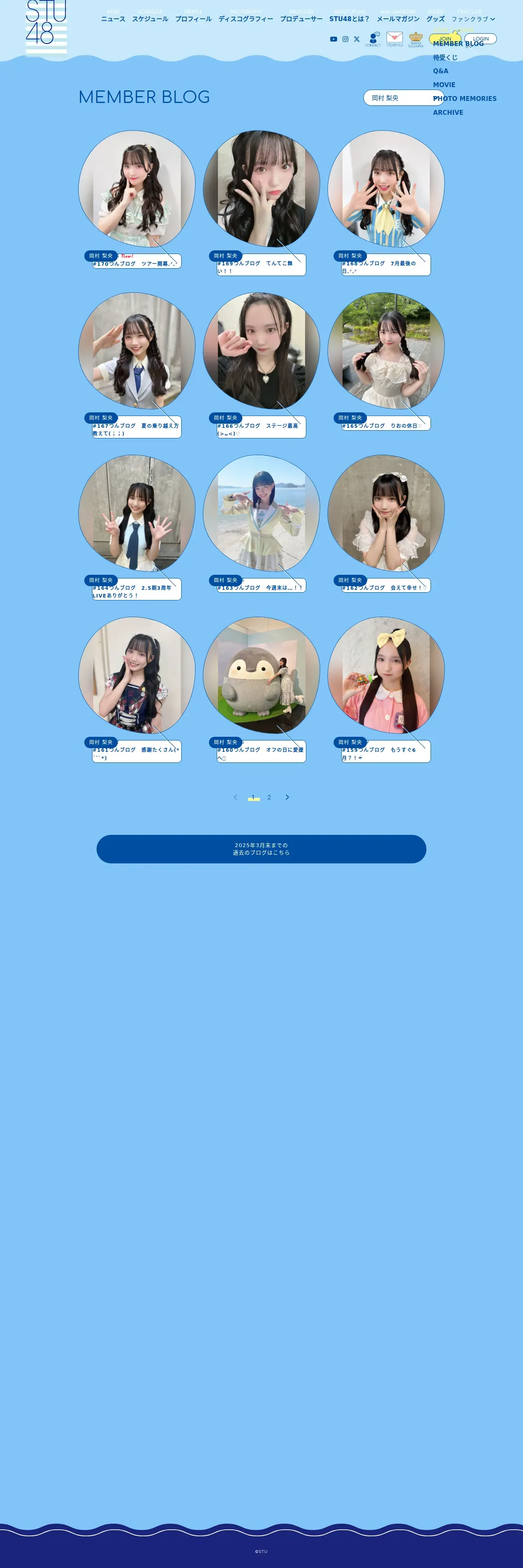Open the STU48 Instagram icon
The width and height of the screenshot is (523, 1568).
tap(345, 39)
